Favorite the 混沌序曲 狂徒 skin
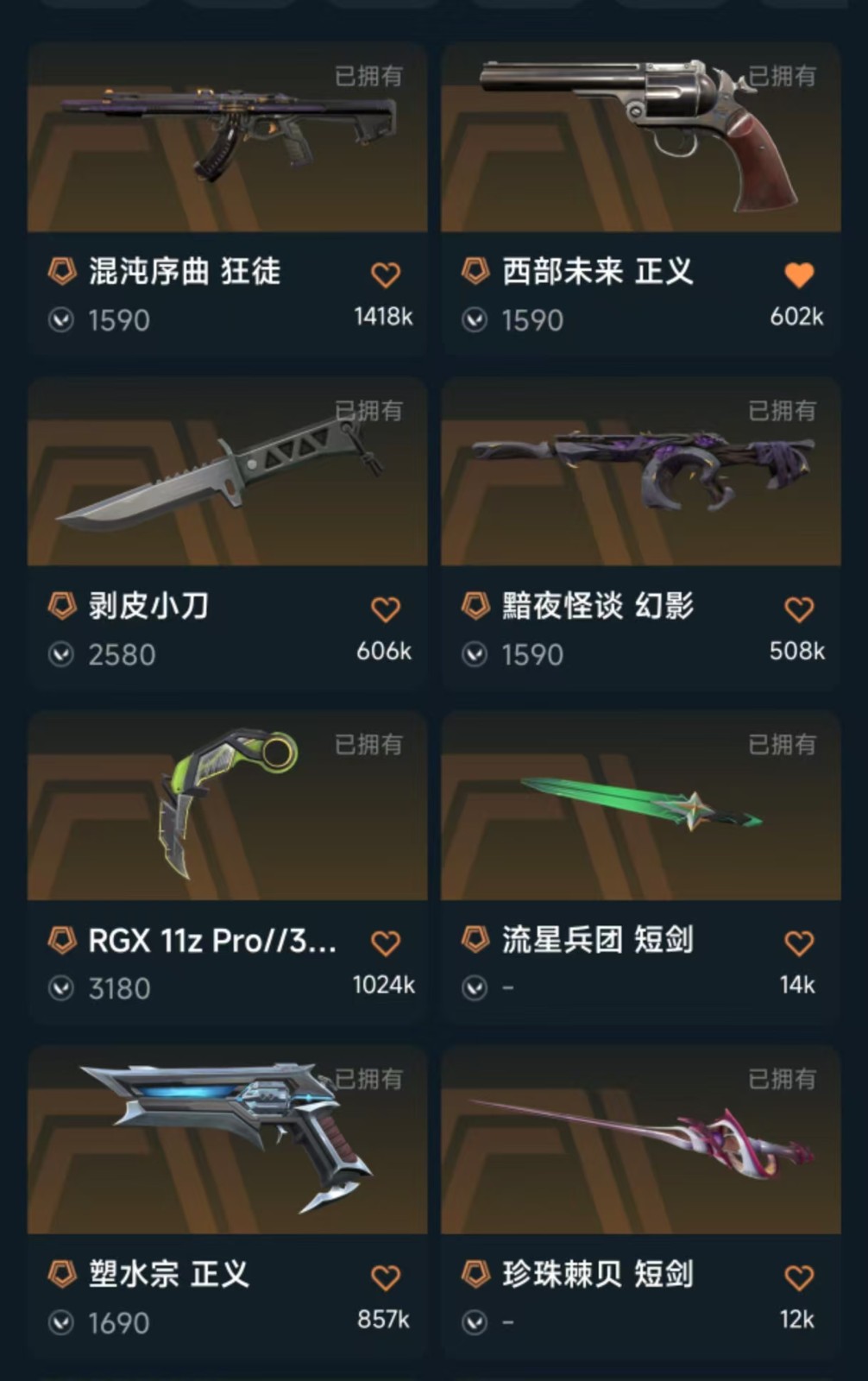868x1381 pixels. coord(385,275)
